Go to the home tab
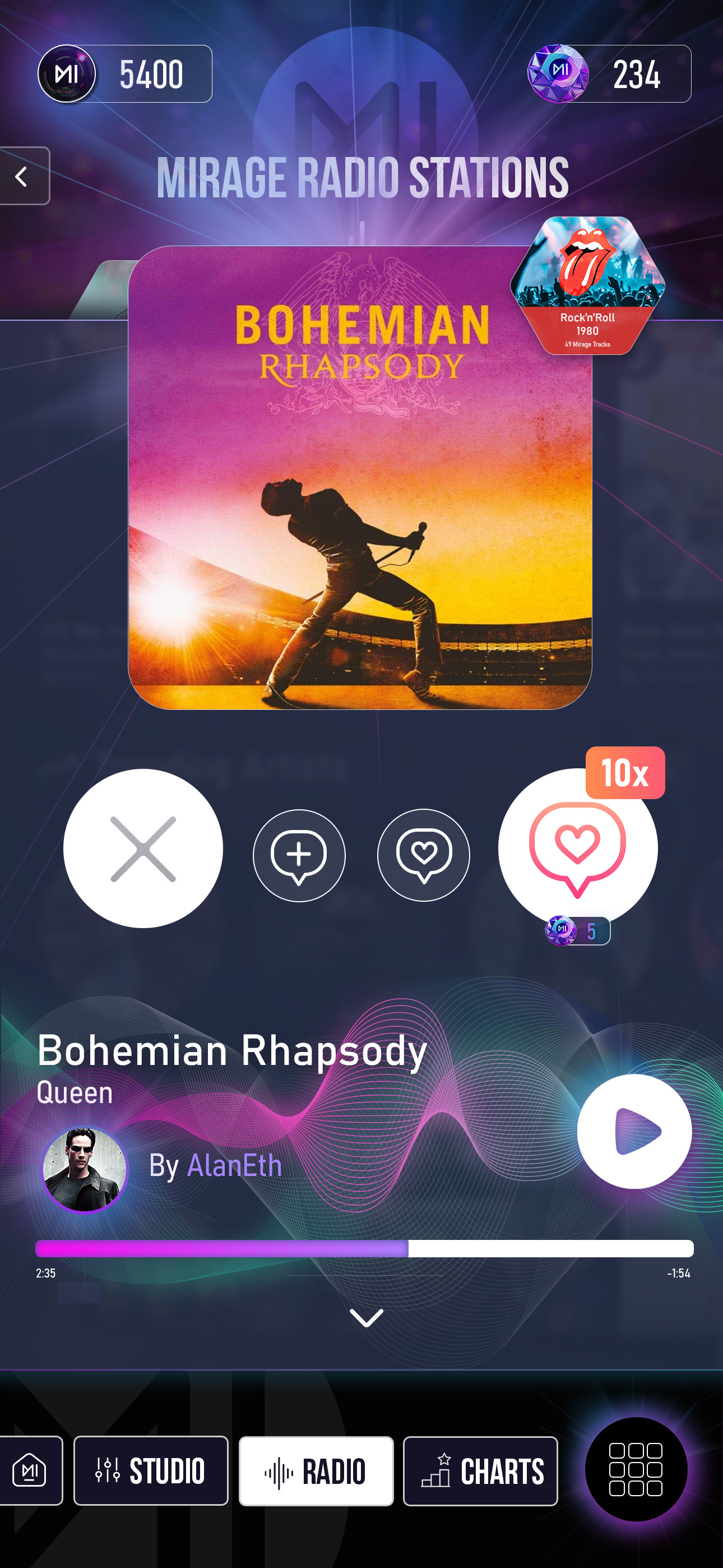Viewport: 723px width, 1568px height. (29, 1470)
